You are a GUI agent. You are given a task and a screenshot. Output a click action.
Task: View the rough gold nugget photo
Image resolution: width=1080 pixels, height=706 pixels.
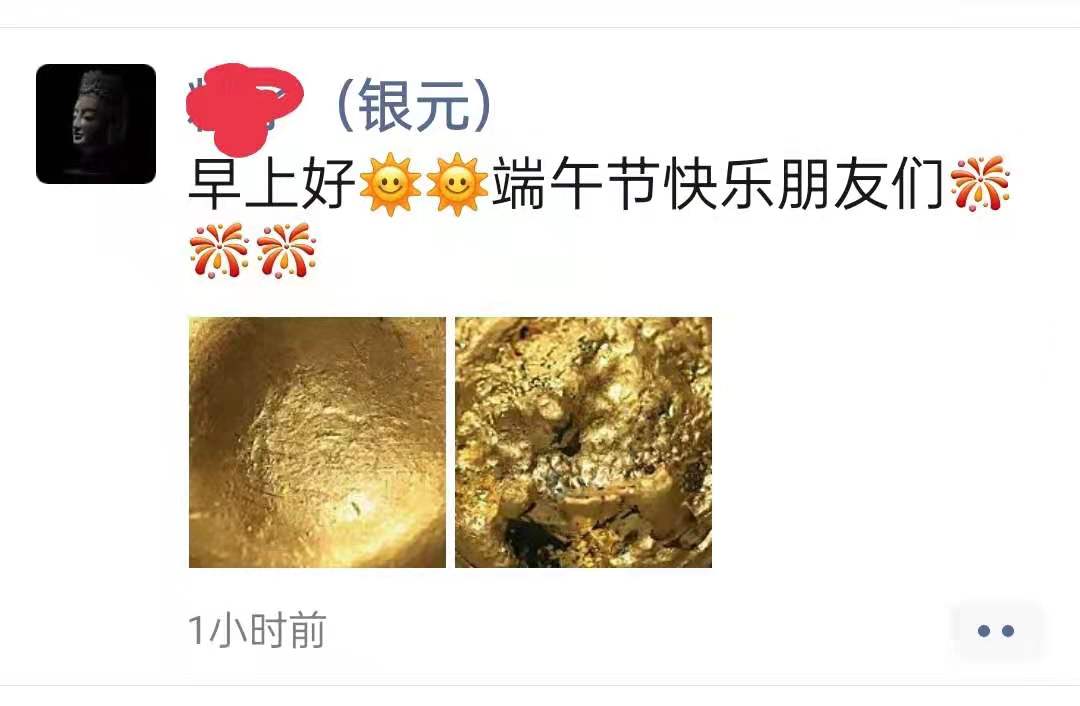(583, 442)
